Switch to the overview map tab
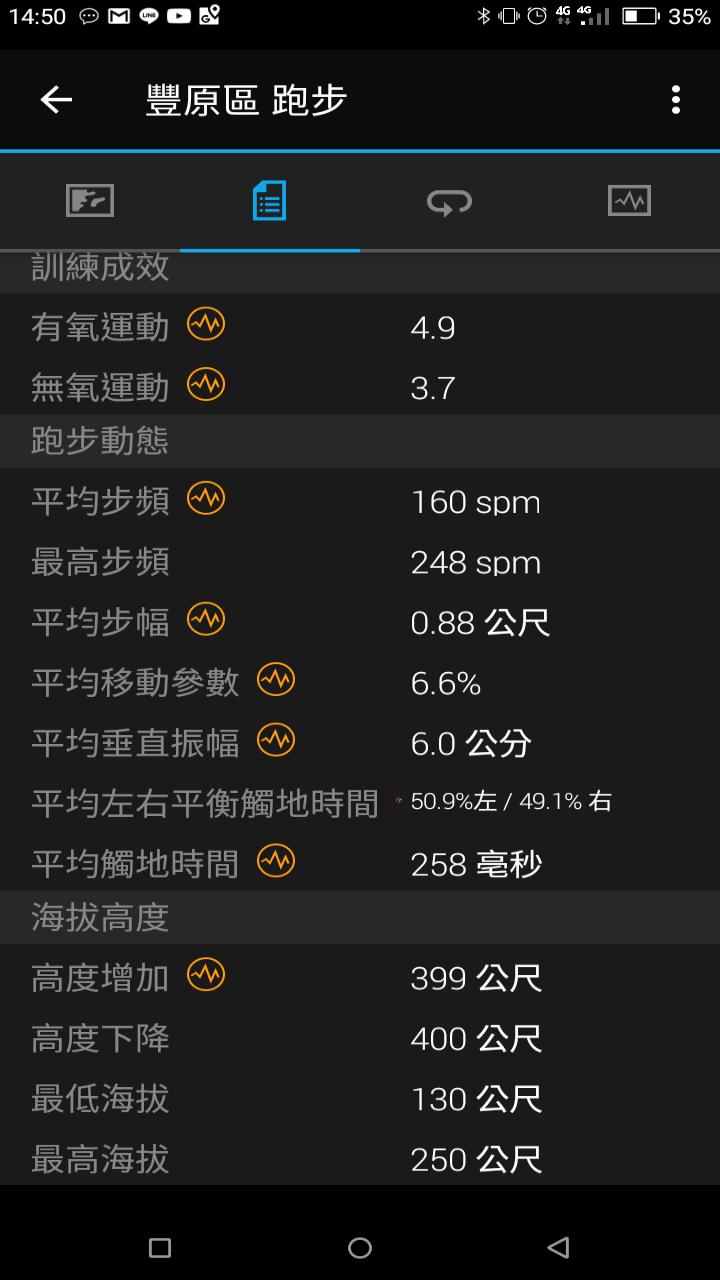This screenshot has height=1280, width=720. point(90,201)
